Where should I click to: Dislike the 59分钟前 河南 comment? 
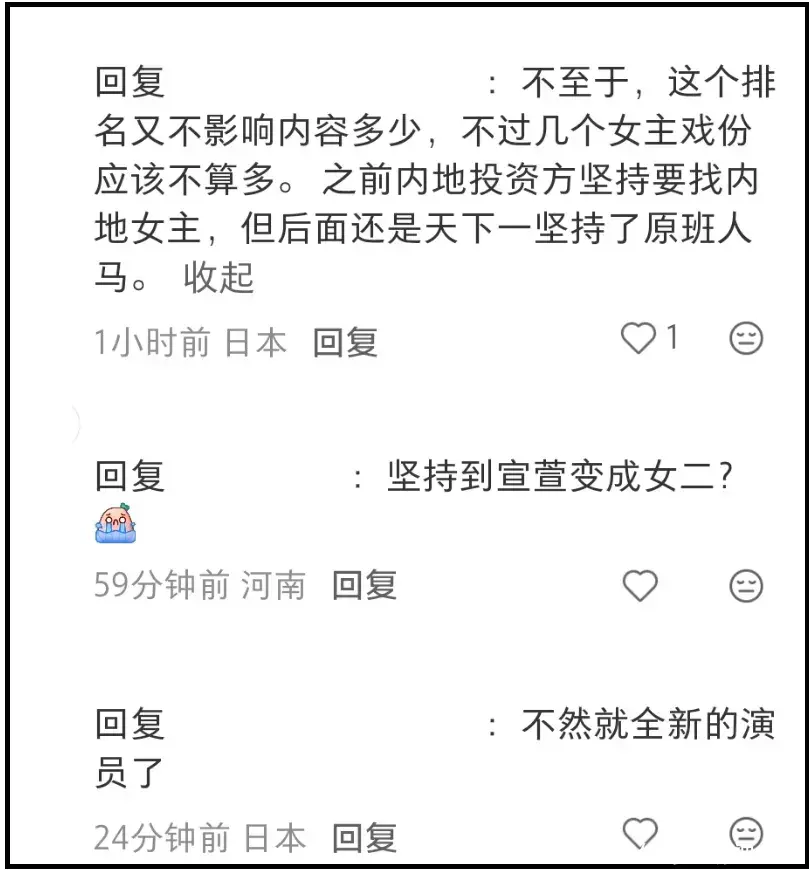pyautogui.click(x=746, y=585)
